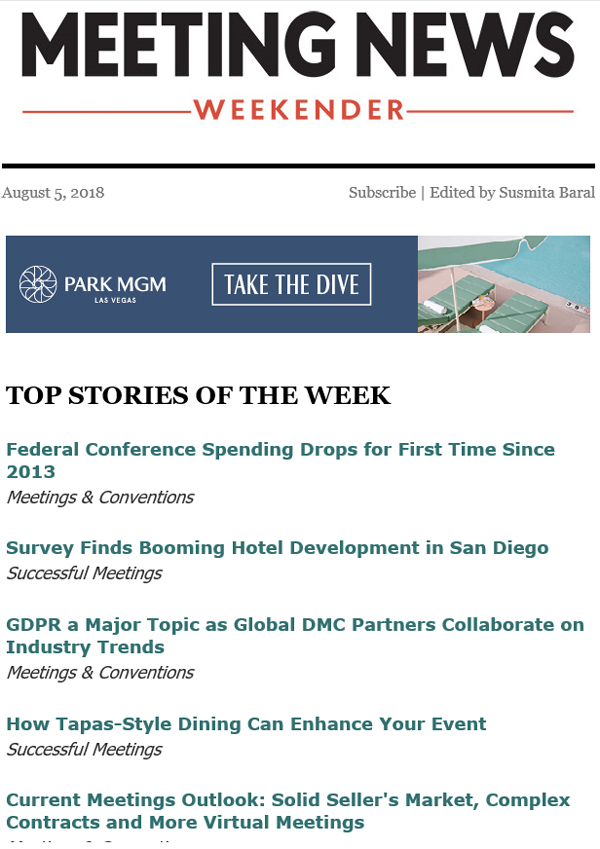Open the Park MGM Take the Dive banner

[297, 284]
